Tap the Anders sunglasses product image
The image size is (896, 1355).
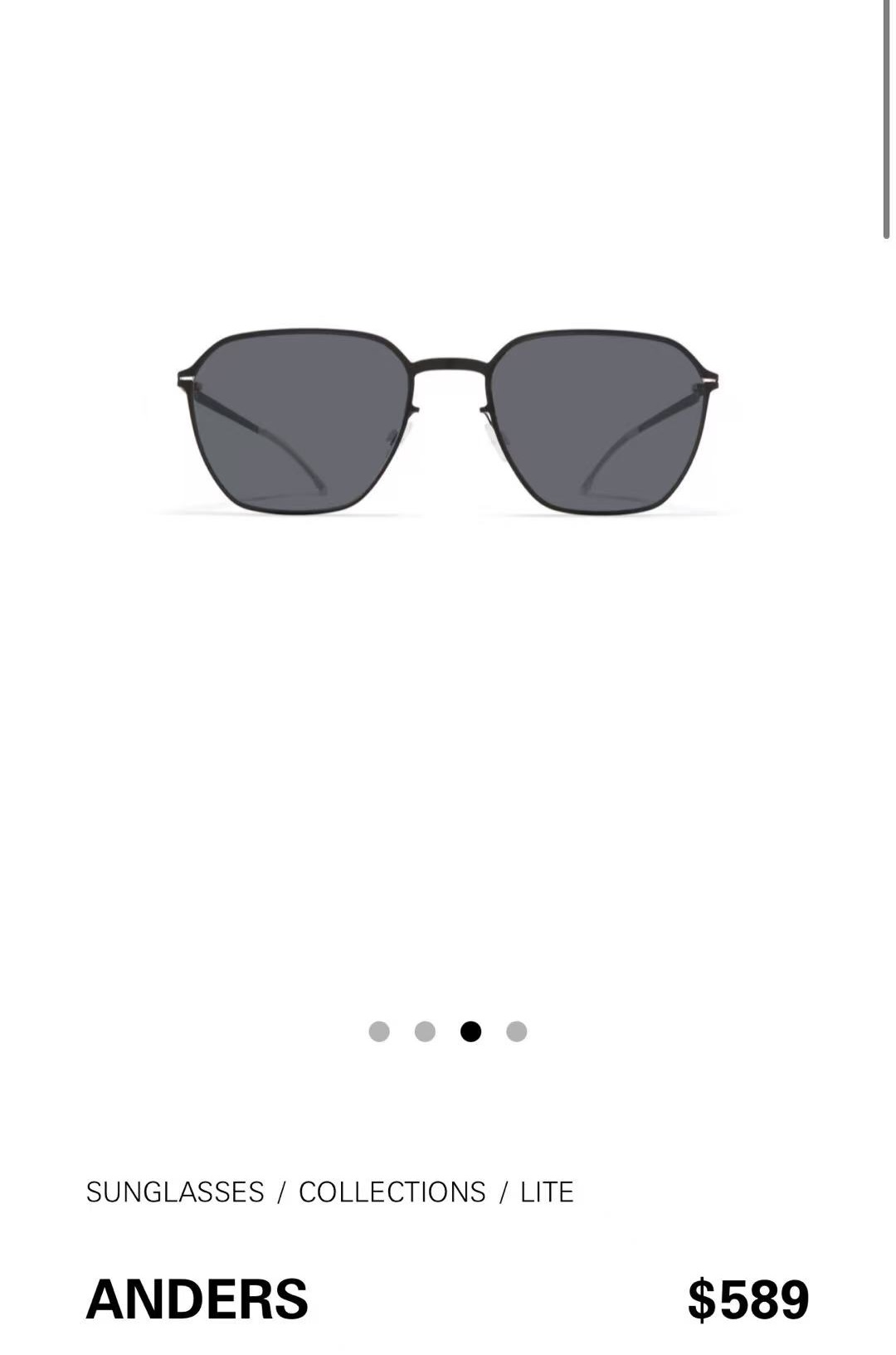(x=448, y=422)
